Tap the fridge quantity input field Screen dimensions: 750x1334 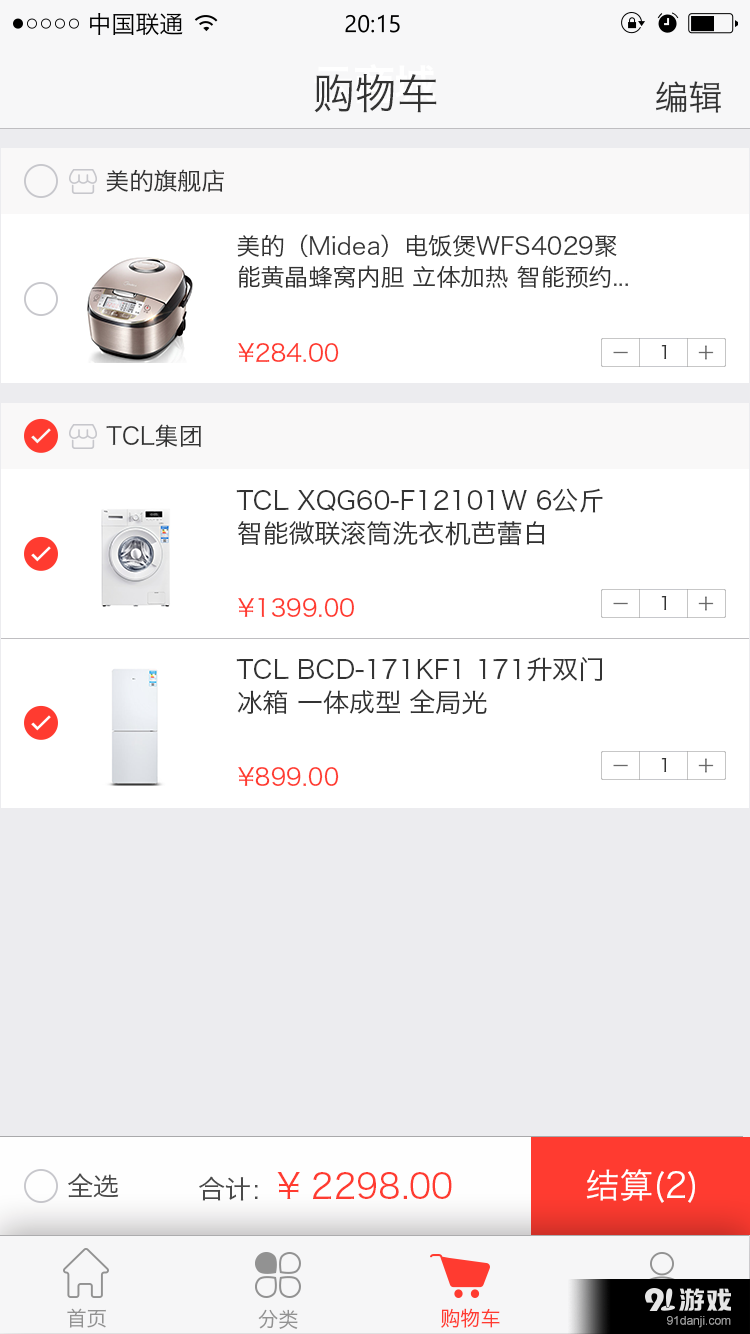point(663,765)
